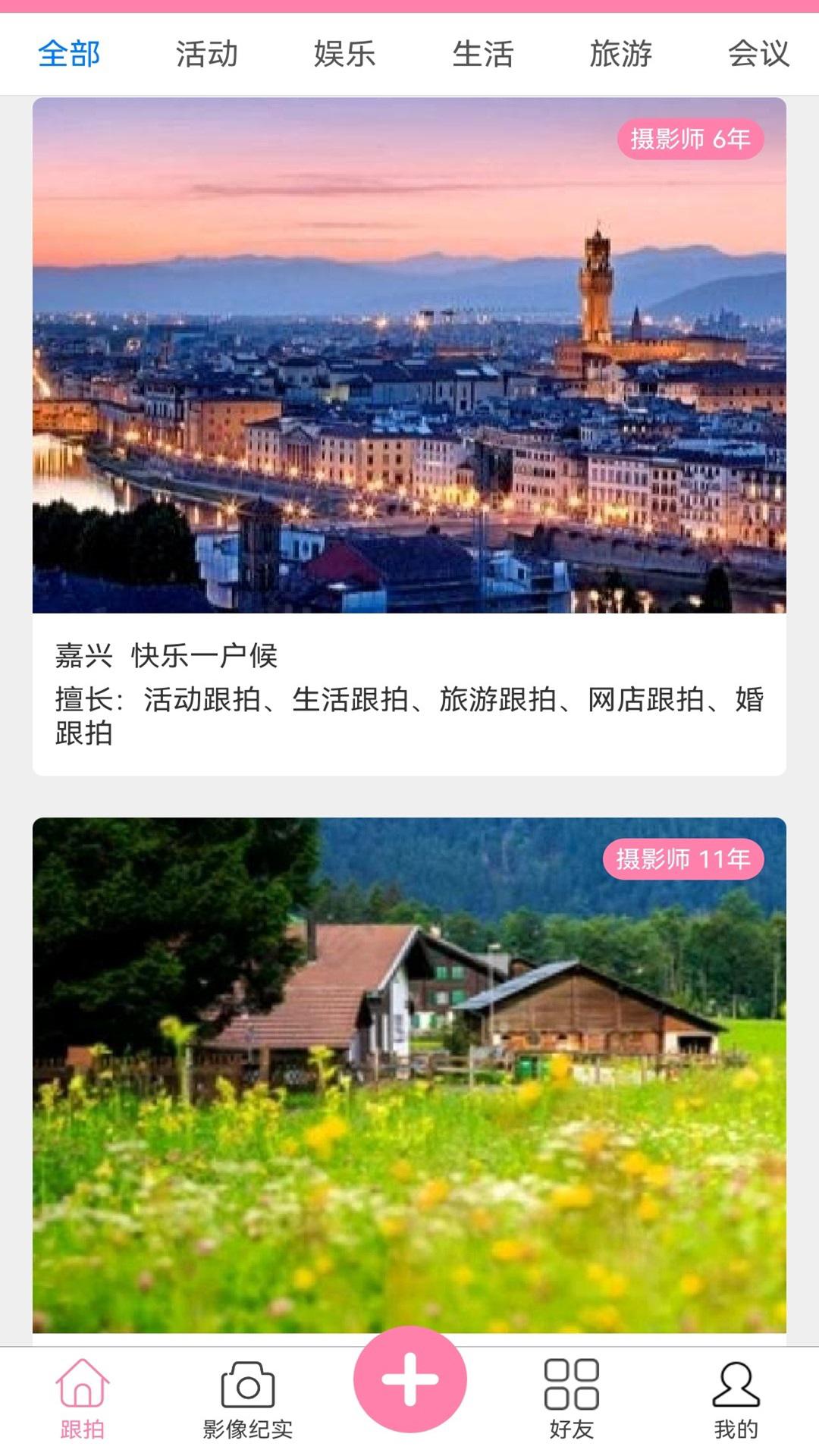Switch to the 会议 tab

pyautogui.click(x=758, y=53)
